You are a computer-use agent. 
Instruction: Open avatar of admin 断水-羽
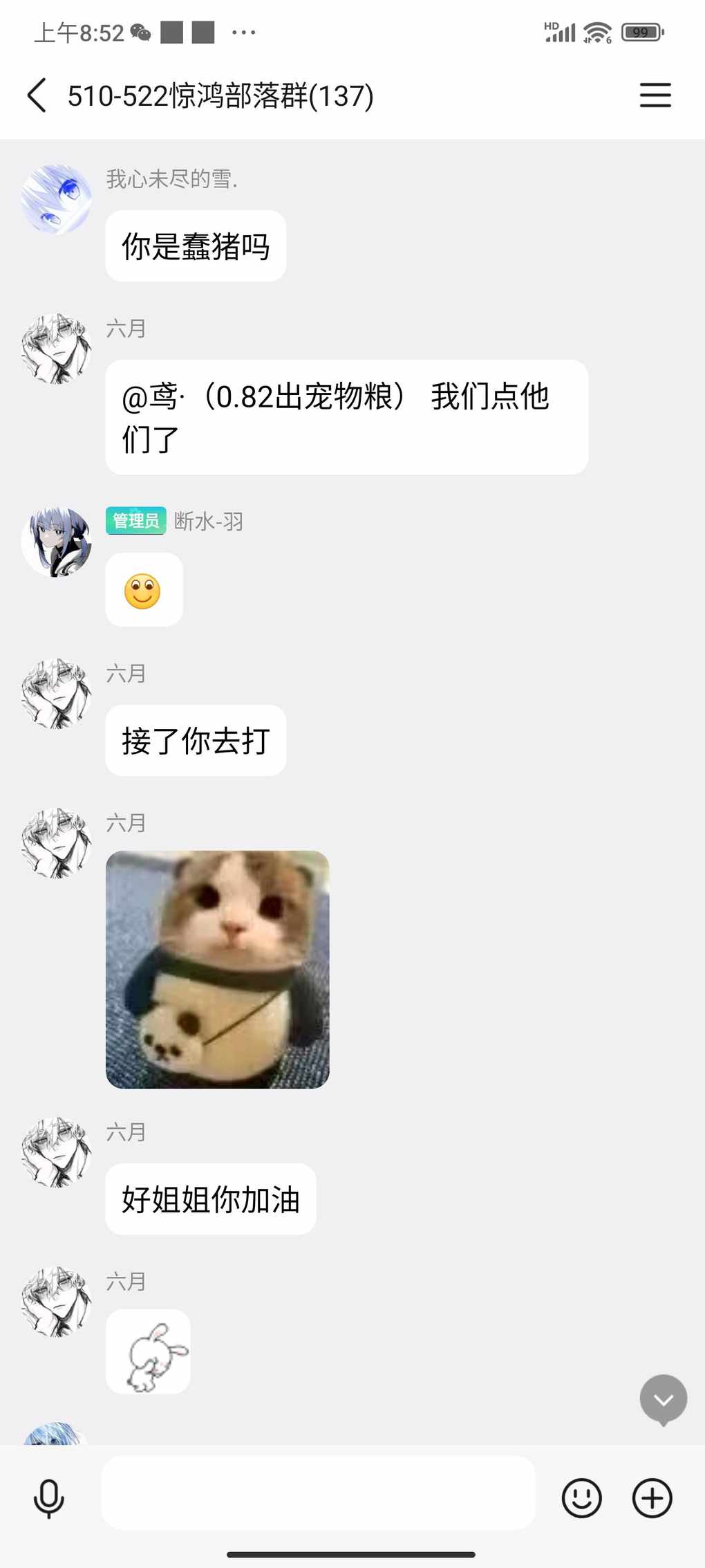tap(56, 542)
